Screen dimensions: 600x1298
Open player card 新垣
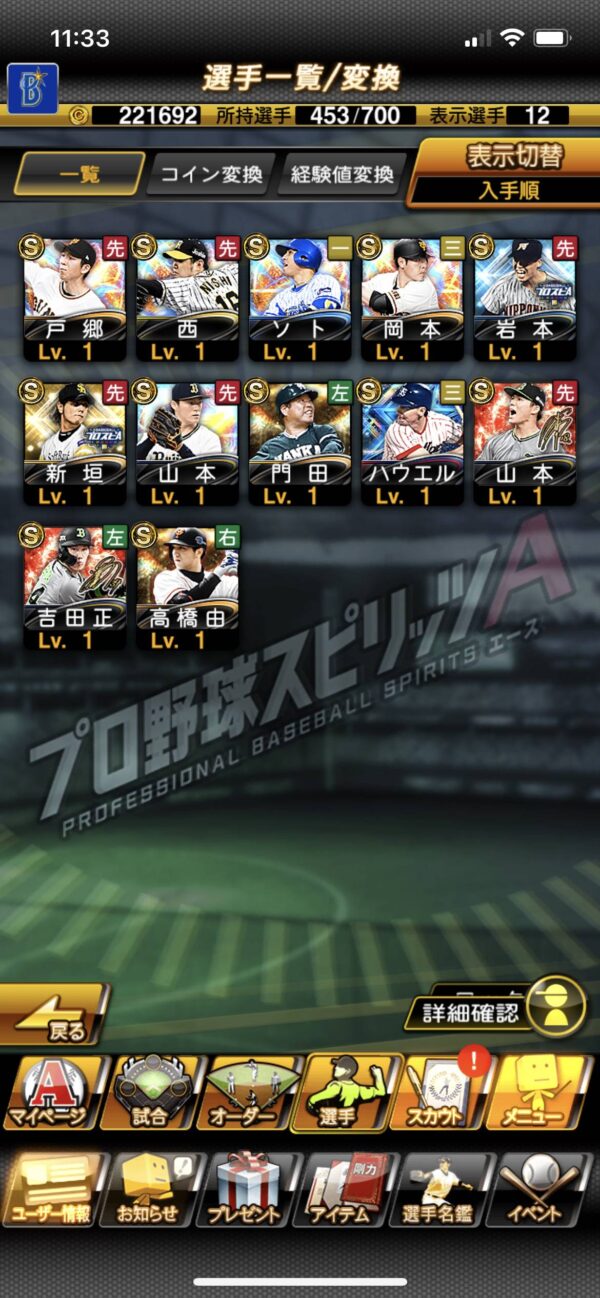coord(75,442)
